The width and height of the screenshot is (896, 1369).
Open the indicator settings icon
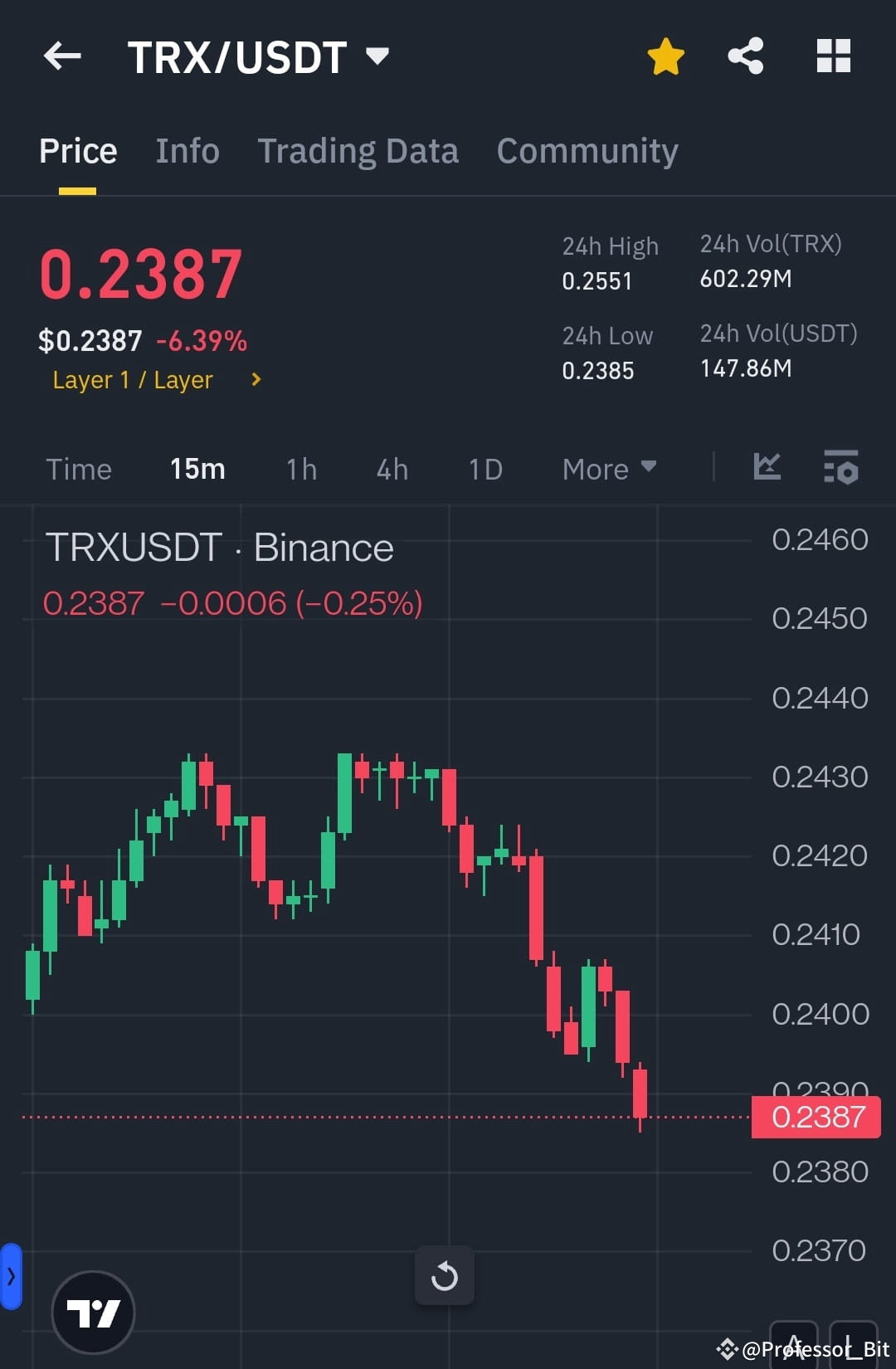(x=840, y=468)
